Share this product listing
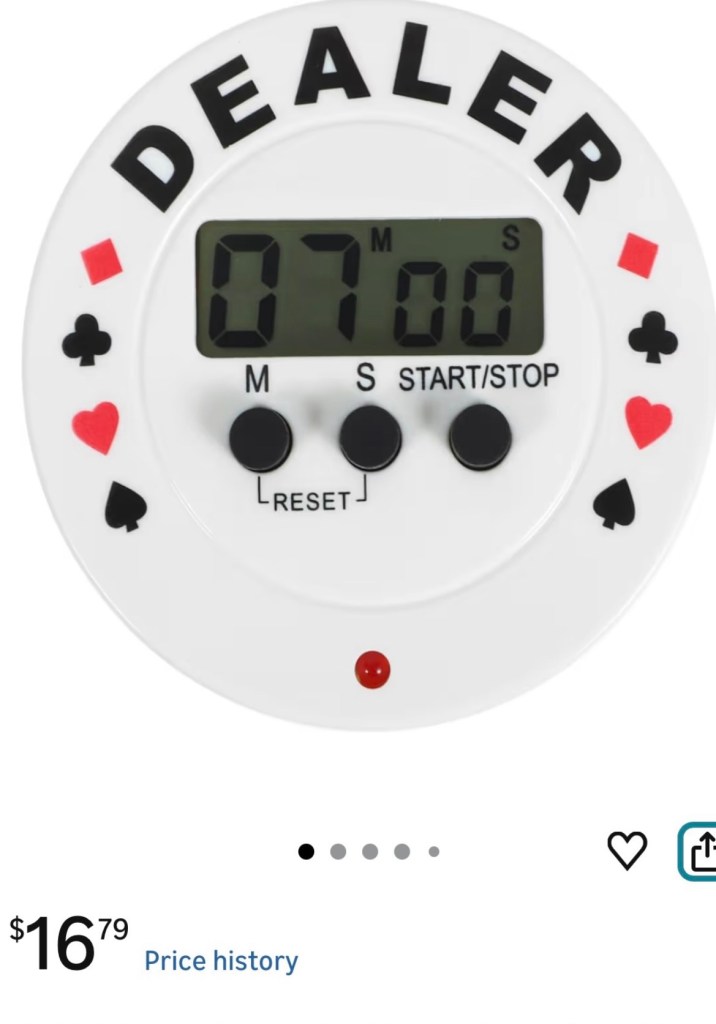The image size is (716, 1024). pos(700,851)
